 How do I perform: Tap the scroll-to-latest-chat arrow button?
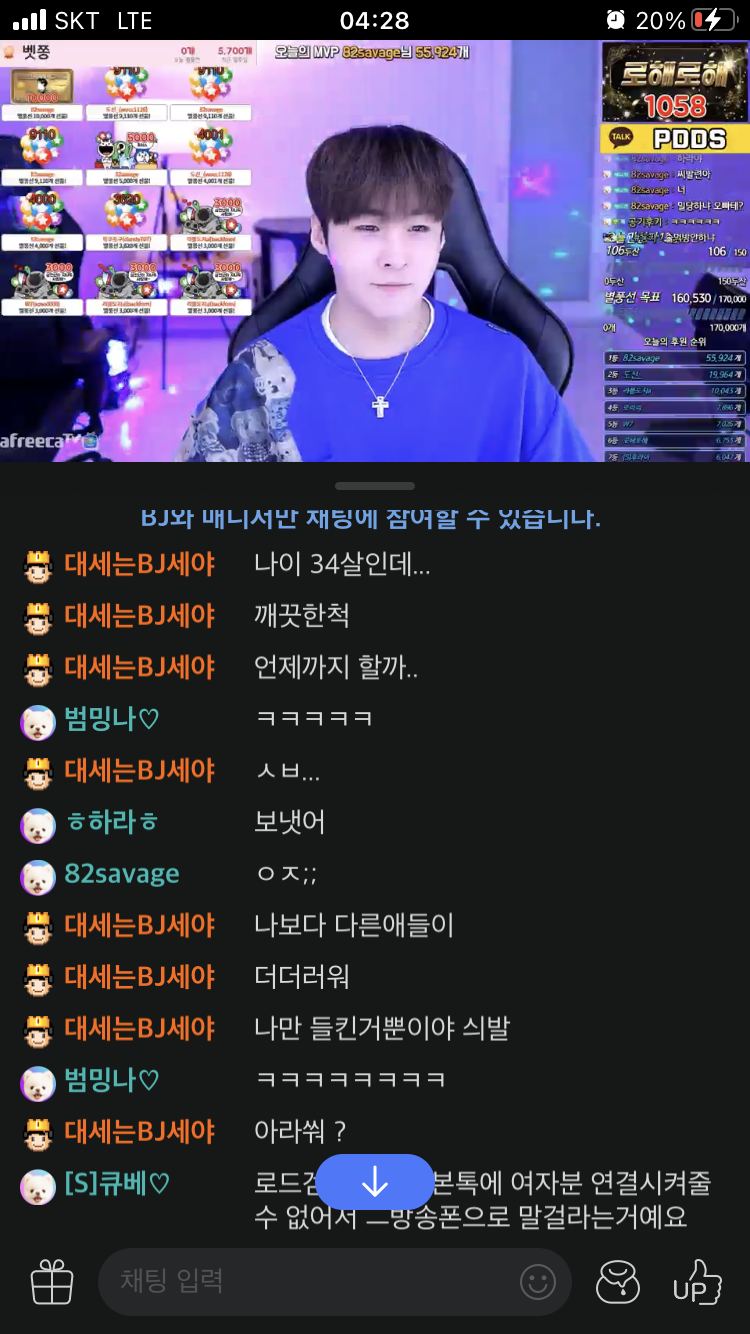click(375, 1182)
